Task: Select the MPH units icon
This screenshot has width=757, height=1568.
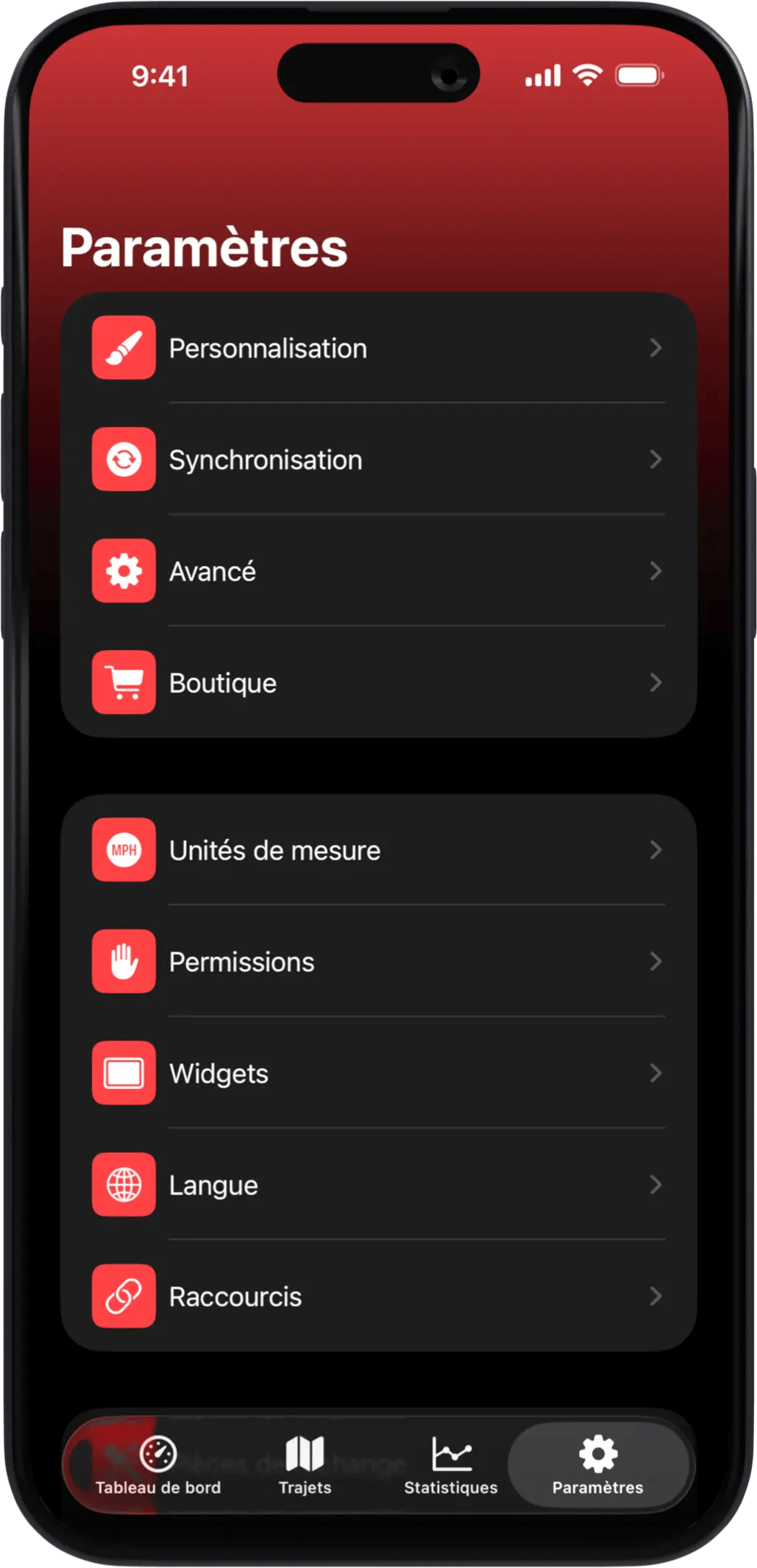Action: pyautogui.click(x=124, y=851)
